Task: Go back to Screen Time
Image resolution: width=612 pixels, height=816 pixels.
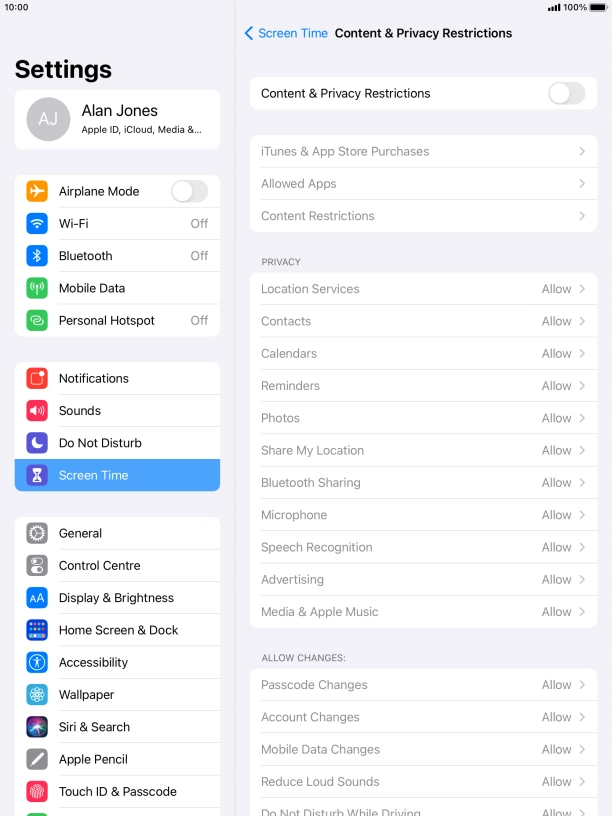Action: pyautogui.click(x=286, y=33)
